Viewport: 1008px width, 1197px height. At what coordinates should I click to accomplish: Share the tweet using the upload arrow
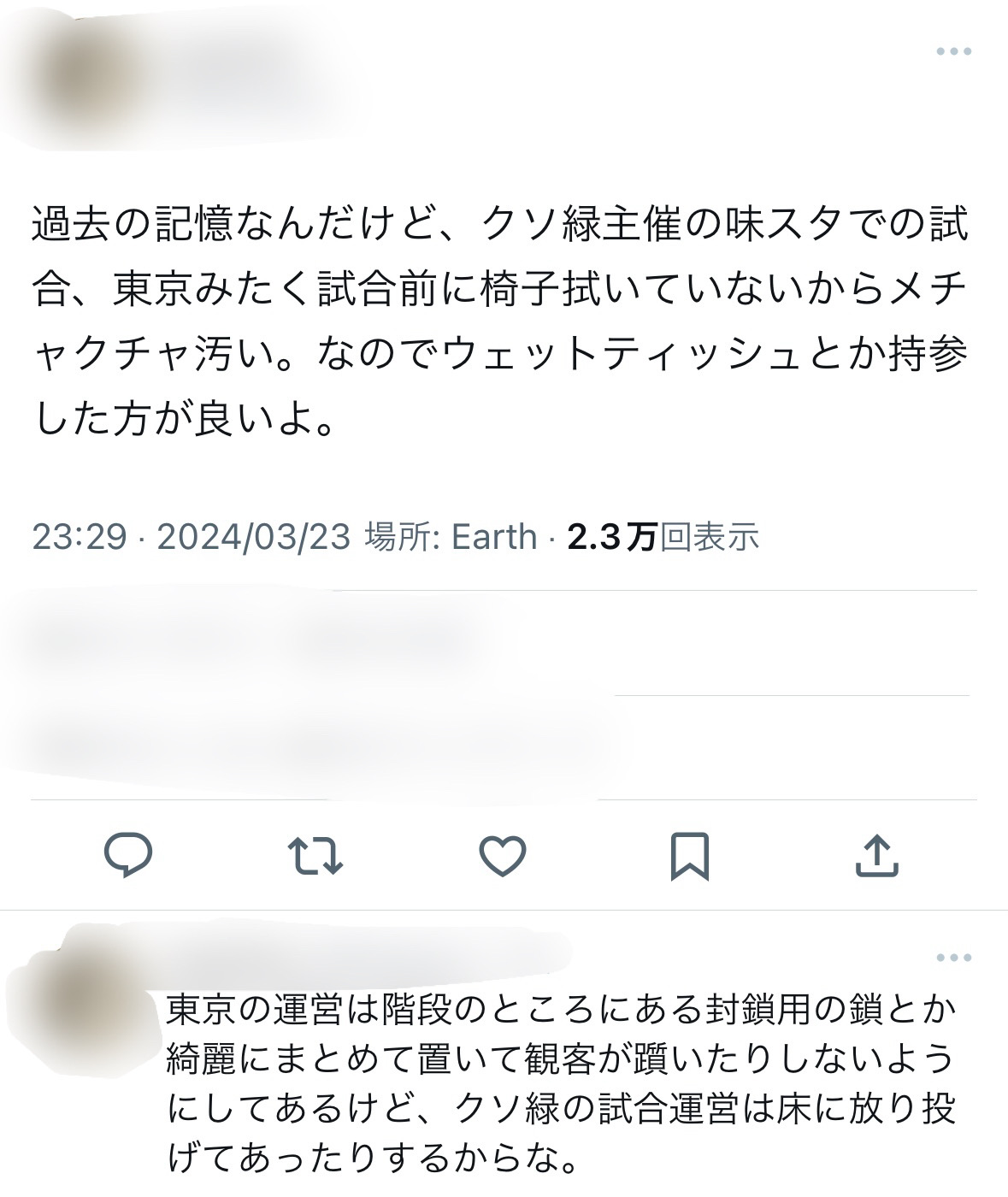click(x=877, y=856)
